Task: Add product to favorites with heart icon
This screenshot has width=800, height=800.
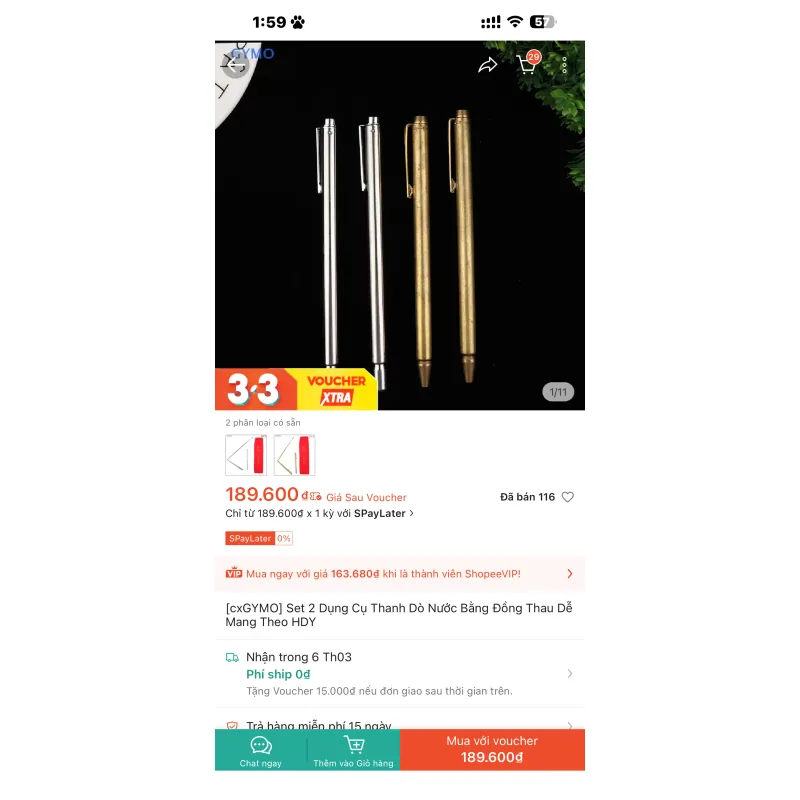Action: click(x=568, y=497)
